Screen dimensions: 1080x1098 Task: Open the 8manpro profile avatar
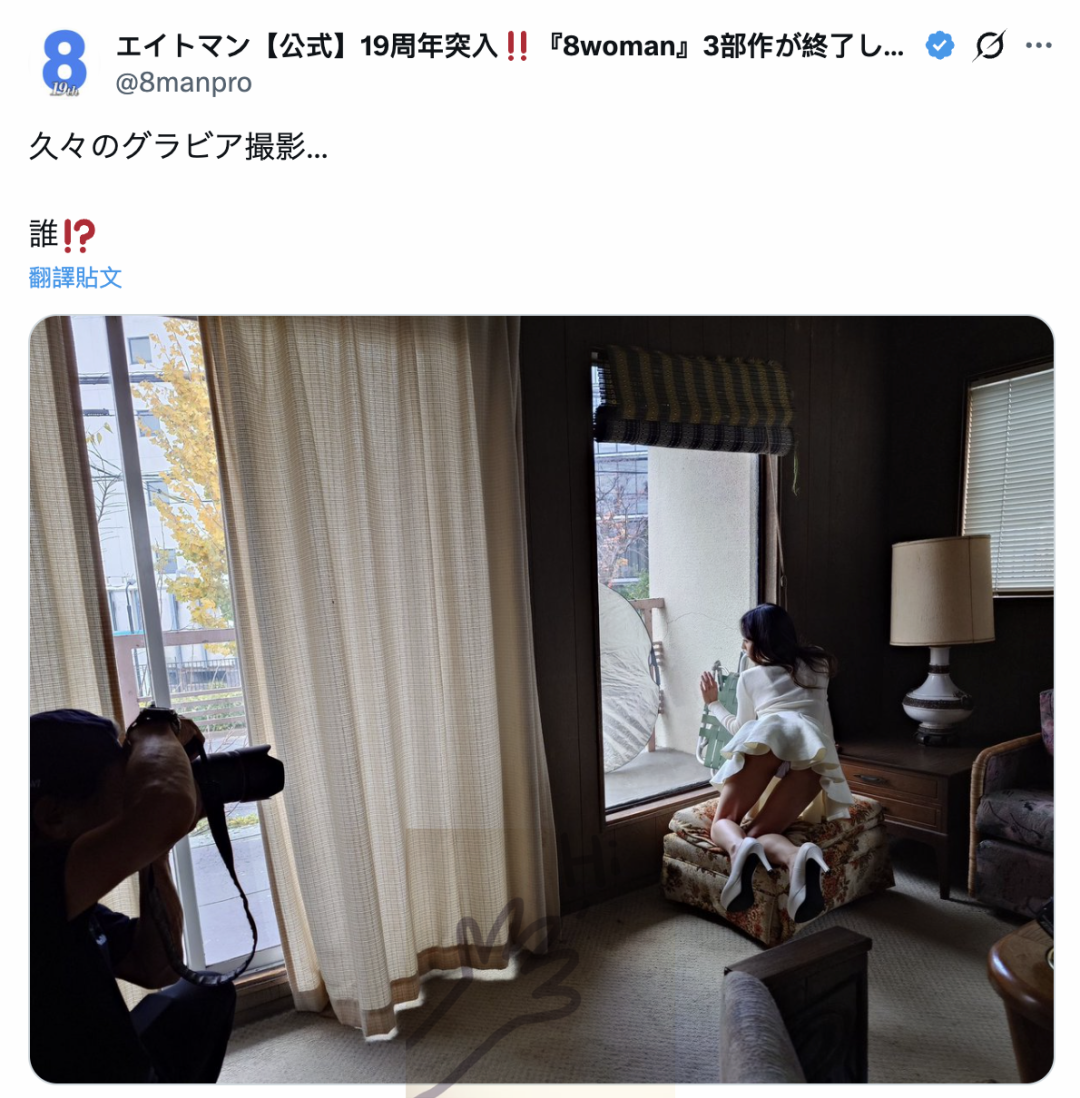click(x=64, y=62)
